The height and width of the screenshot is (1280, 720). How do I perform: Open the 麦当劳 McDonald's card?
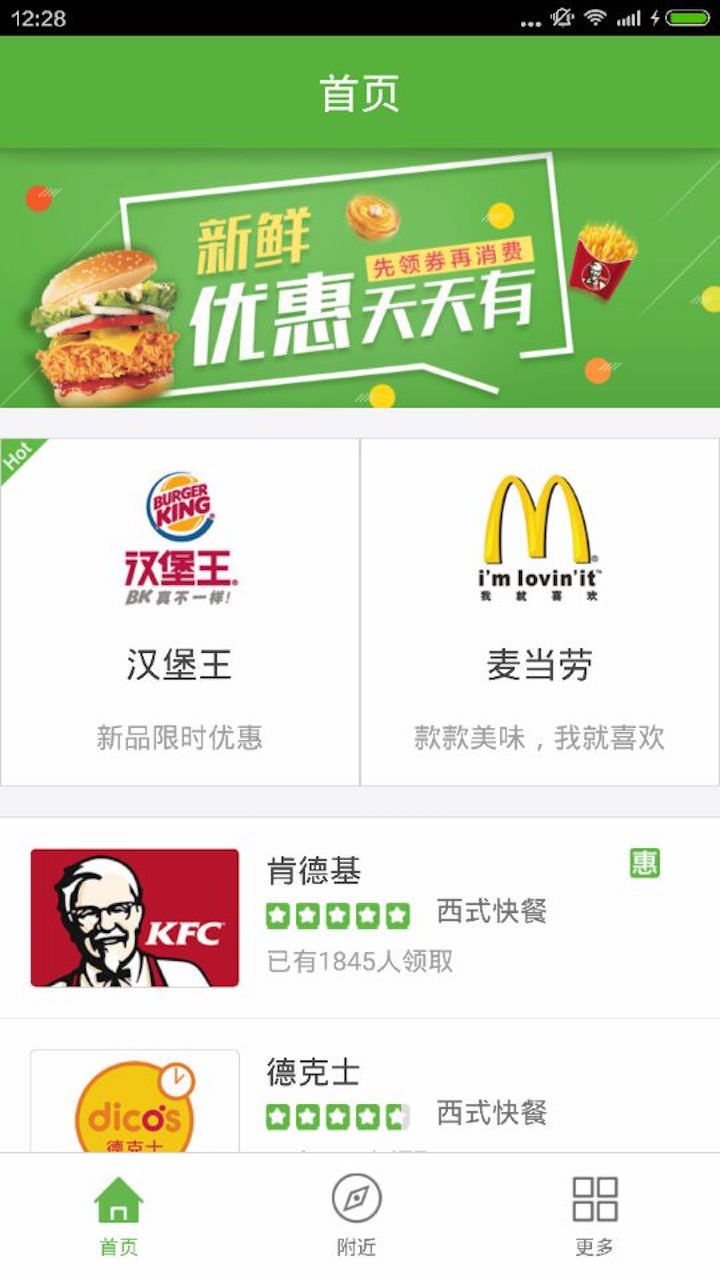540,612
